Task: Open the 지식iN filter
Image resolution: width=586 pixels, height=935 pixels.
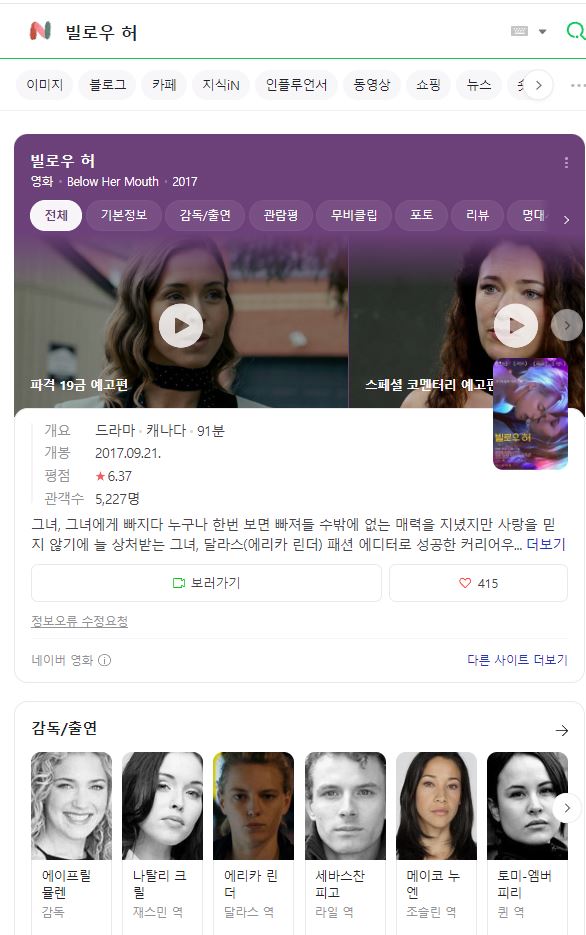Action: pyautogui.click(x=221, y=85)
